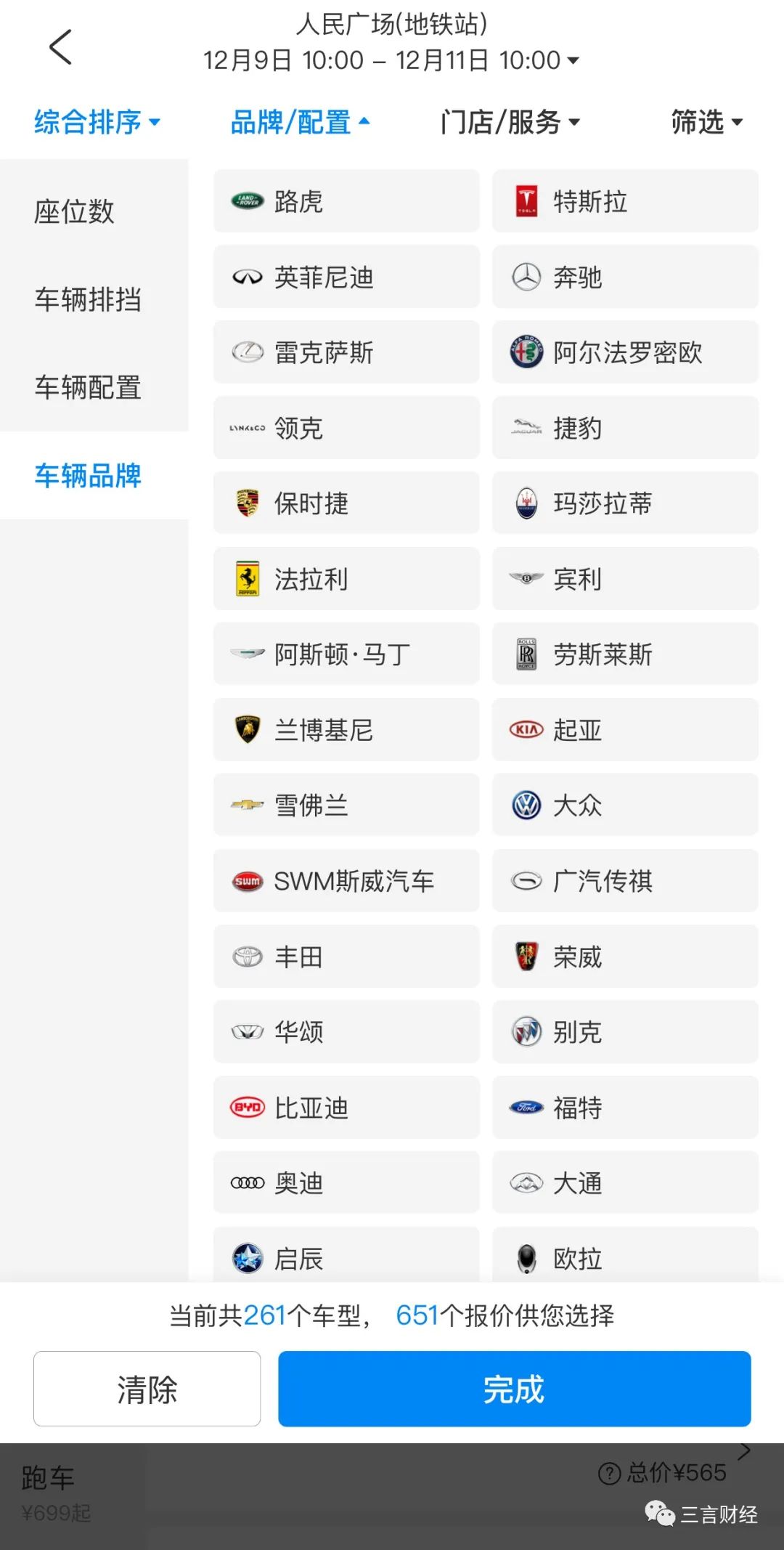
Task: Expand the 综合排序 sort dropdown
Action: 97,122
